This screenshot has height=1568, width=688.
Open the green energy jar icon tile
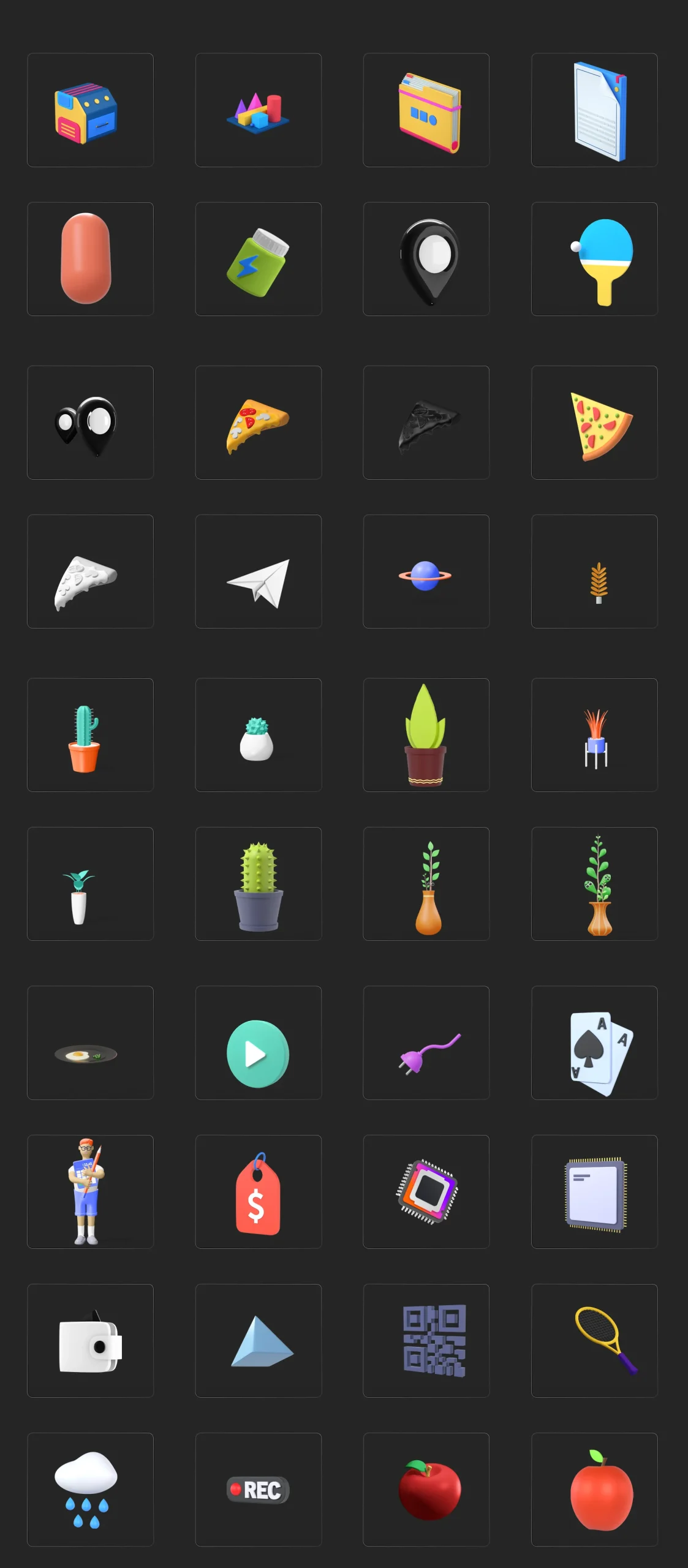(258, 259)
